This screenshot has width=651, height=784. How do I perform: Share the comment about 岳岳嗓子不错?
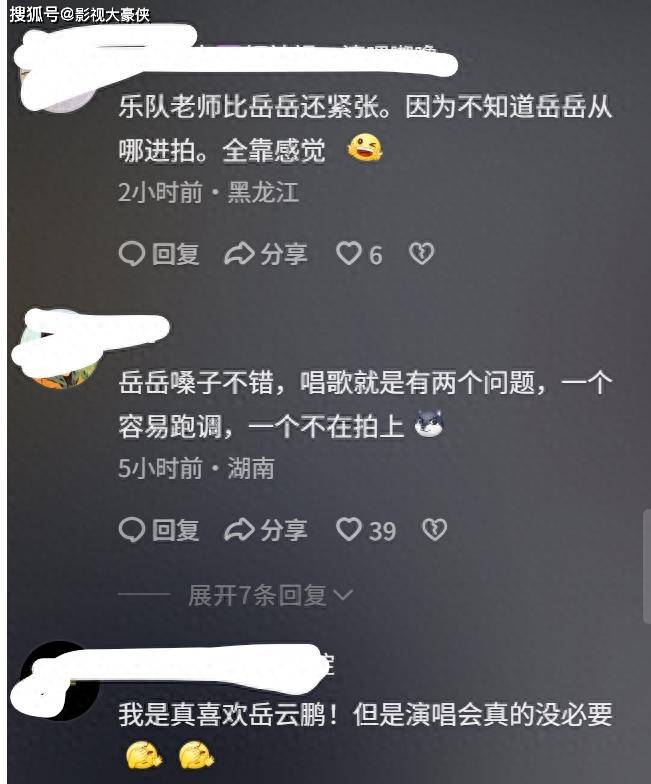click(266, 530)
